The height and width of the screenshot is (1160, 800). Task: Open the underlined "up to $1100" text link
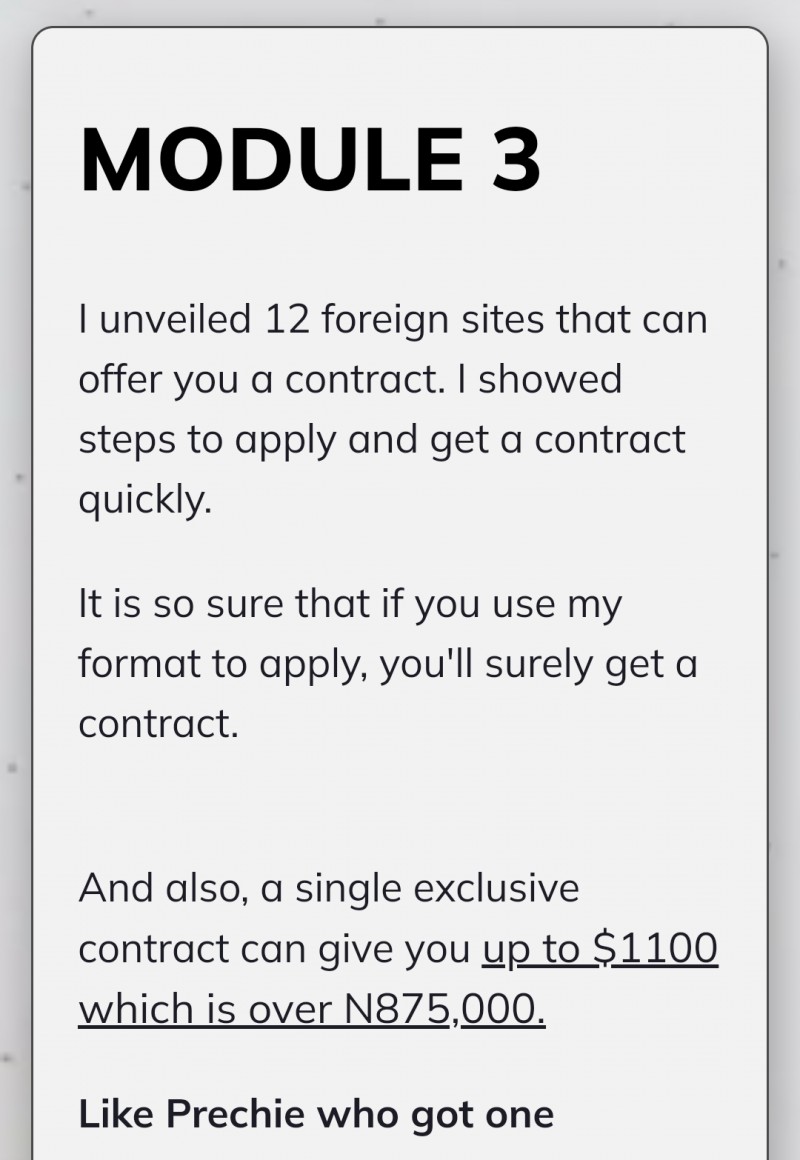[600, 949]
